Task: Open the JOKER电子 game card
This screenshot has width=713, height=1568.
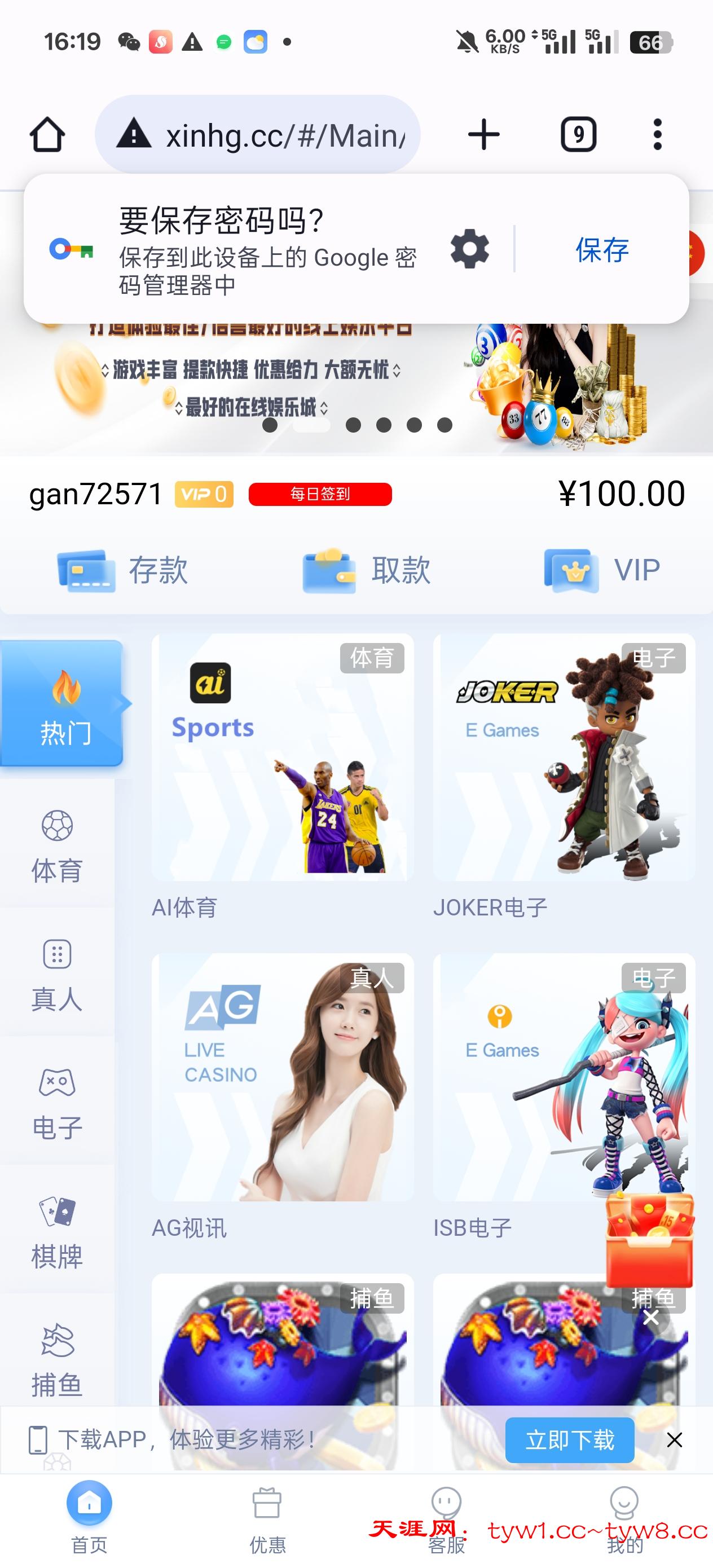Action: tap(564, 758)
